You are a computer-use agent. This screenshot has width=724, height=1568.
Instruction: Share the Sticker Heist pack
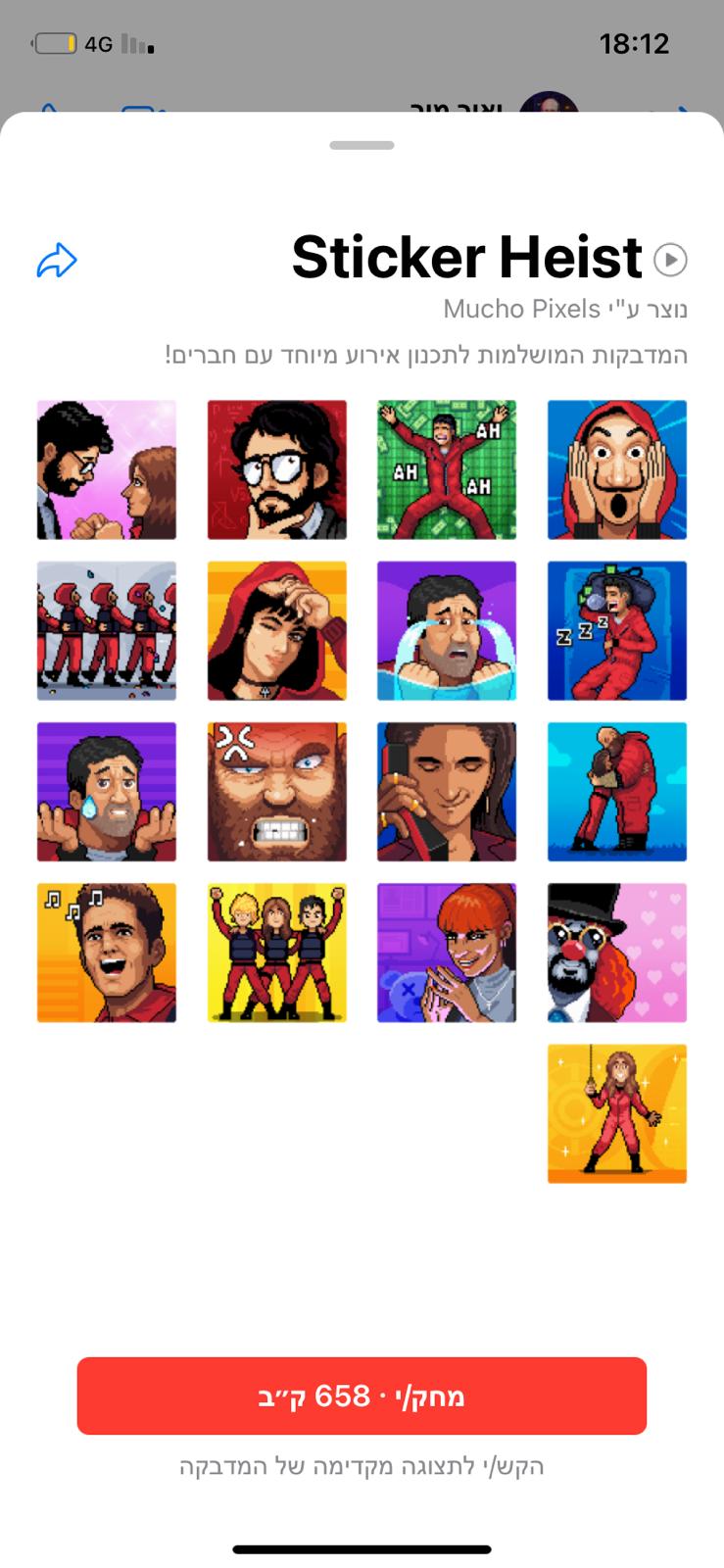coord(57,261)
